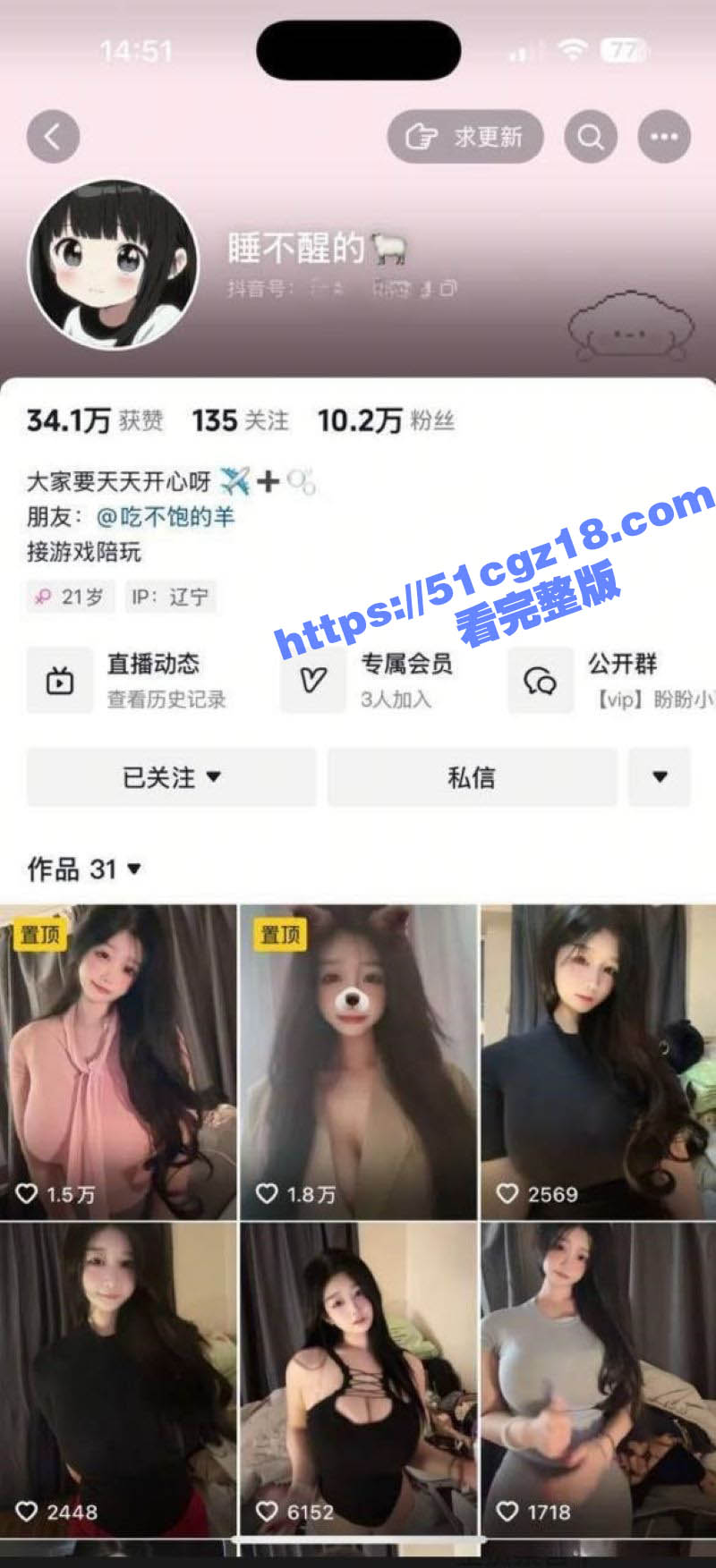The height and width of the screenshot is (1568, 716).
Task: View the profile avatar
Action: click(113, 264)
